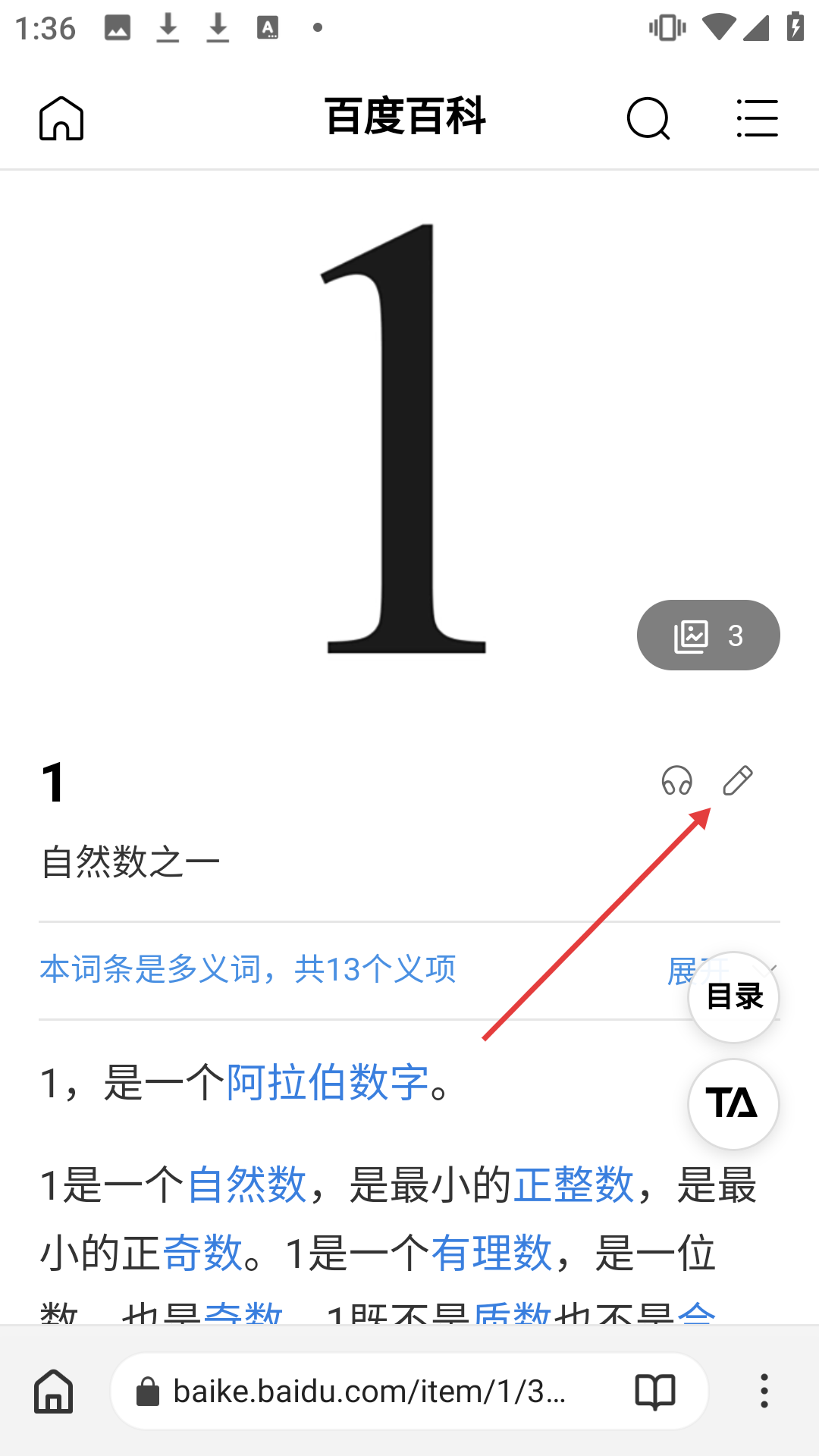This screenshot has width=819, height=1456.
Task: Enable reader mode in address bar
Action: point(655,1392)
